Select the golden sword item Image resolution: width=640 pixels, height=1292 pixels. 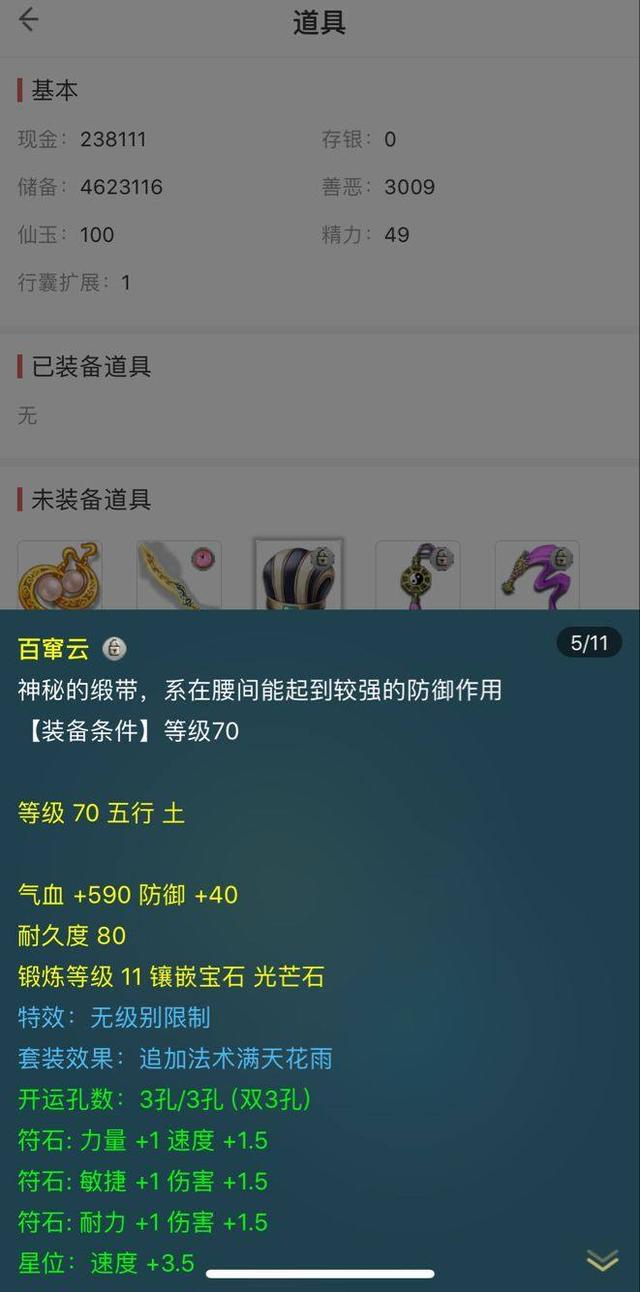point(178,575)
